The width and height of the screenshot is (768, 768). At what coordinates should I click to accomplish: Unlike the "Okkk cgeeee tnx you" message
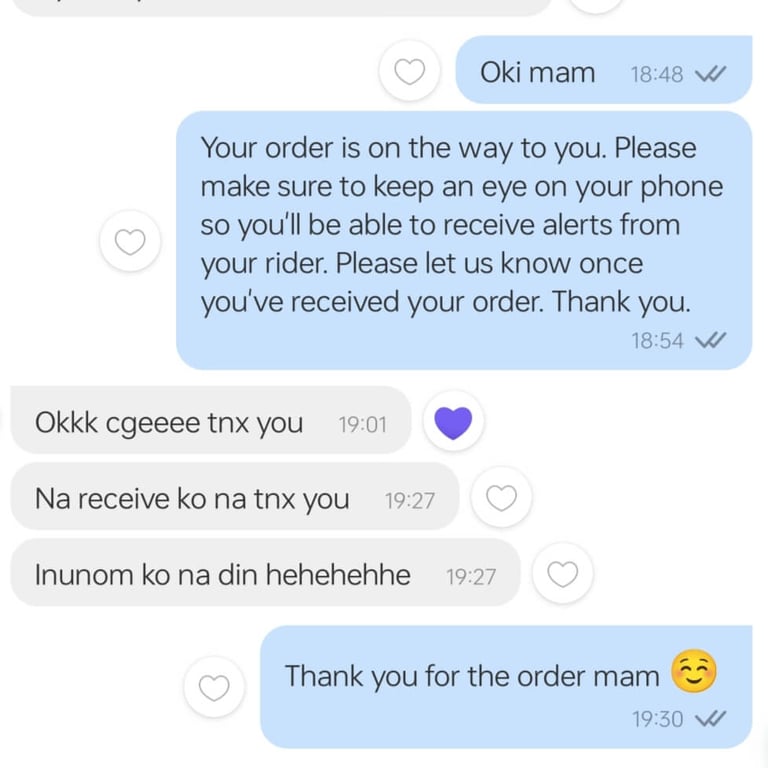454,422
